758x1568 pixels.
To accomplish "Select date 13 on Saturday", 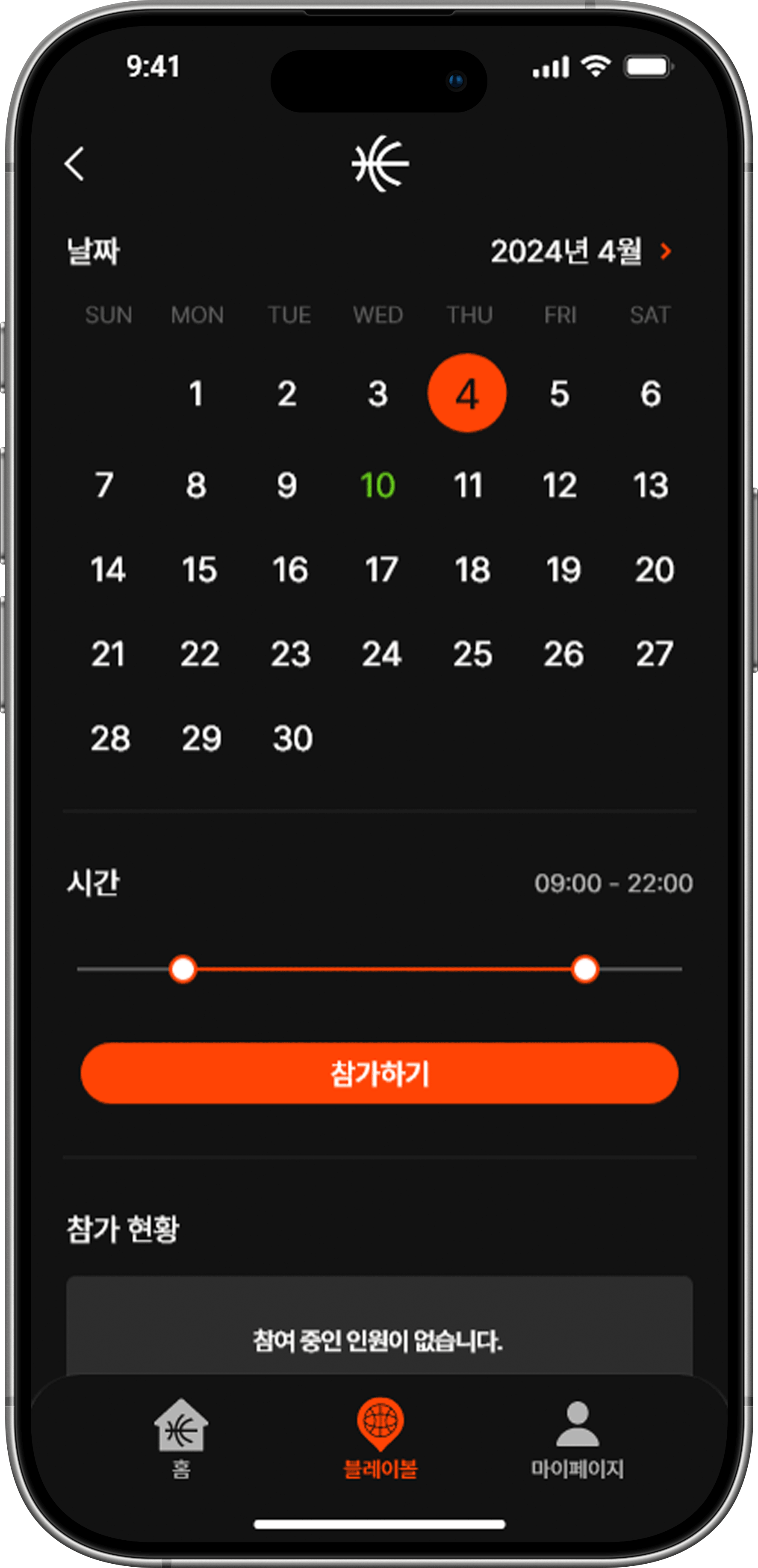I will [x=650, y=486].
